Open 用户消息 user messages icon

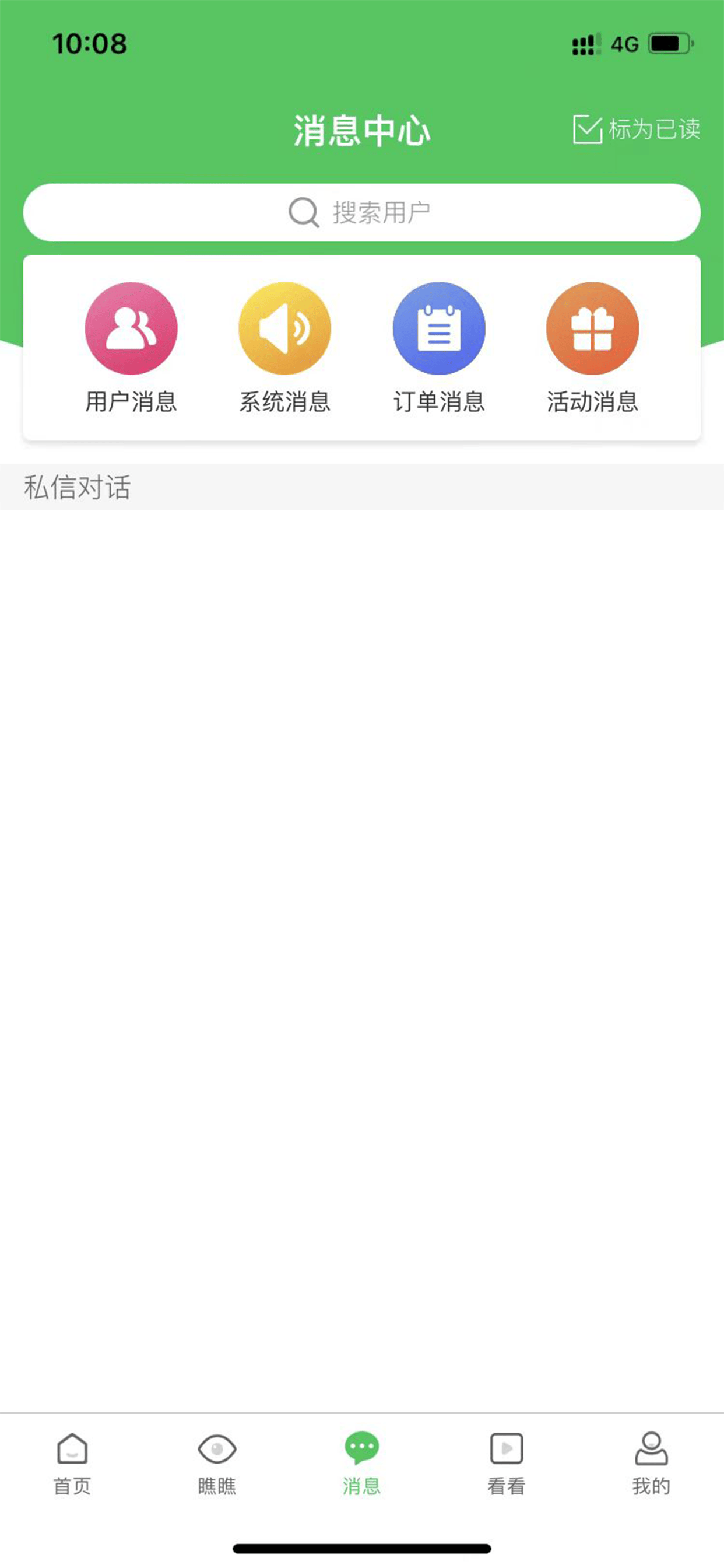click(131, 328)
